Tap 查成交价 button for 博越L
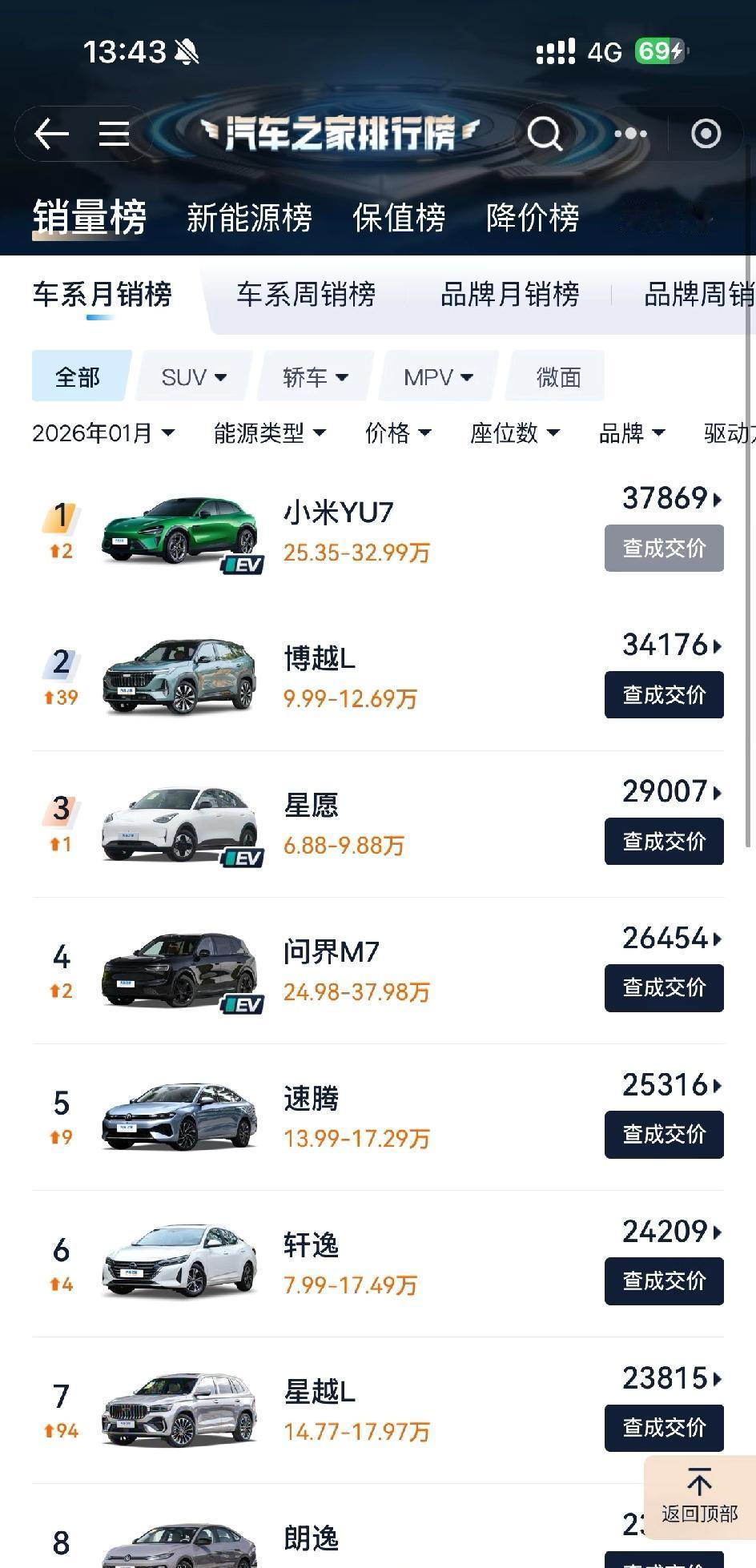Screen dimensions: 756x1568 [x=663, y=694]
